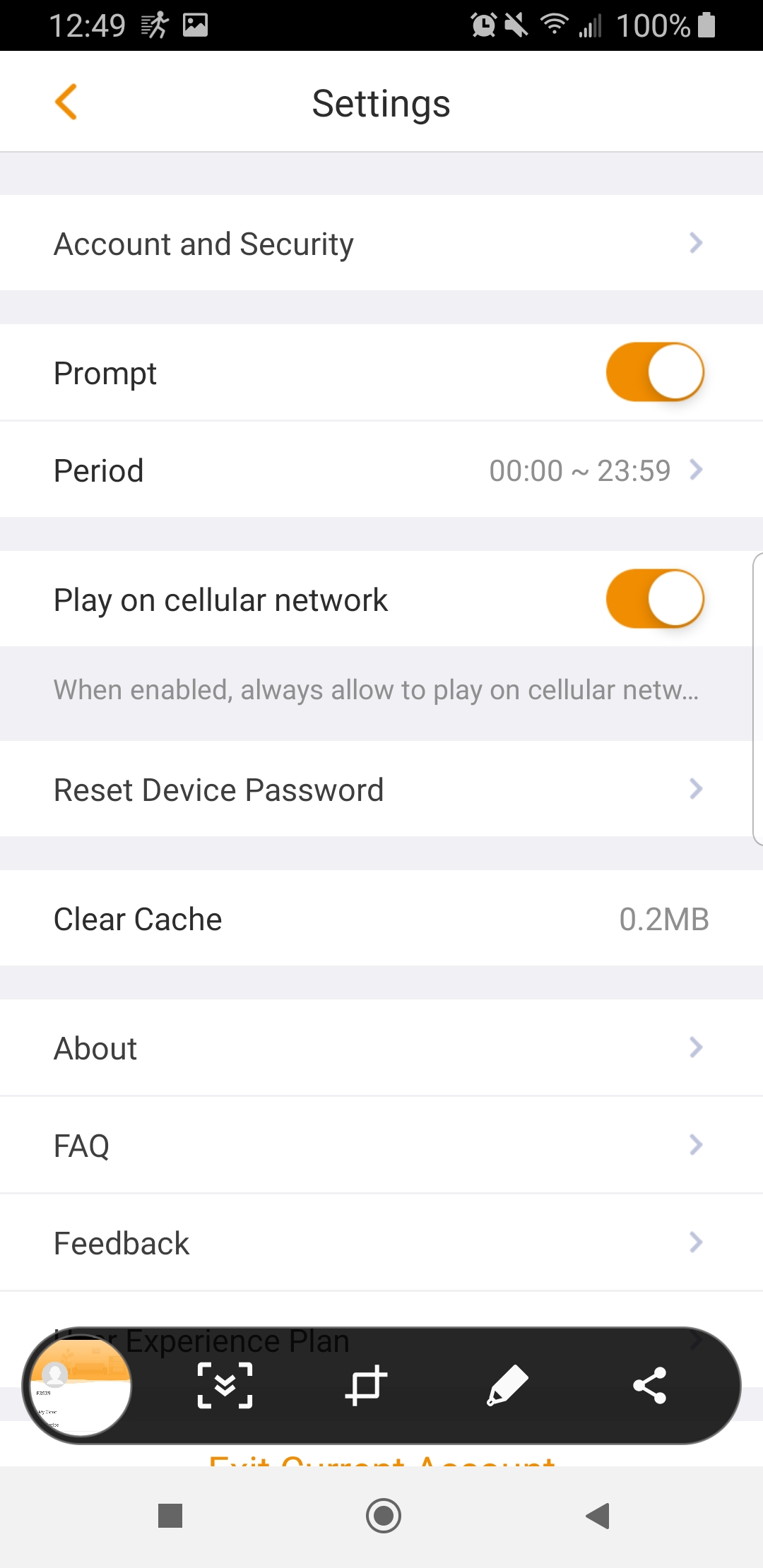Clear the 0.2MB cache
The height and width of the screenshot is (1568, 763).
click(381, 919)
